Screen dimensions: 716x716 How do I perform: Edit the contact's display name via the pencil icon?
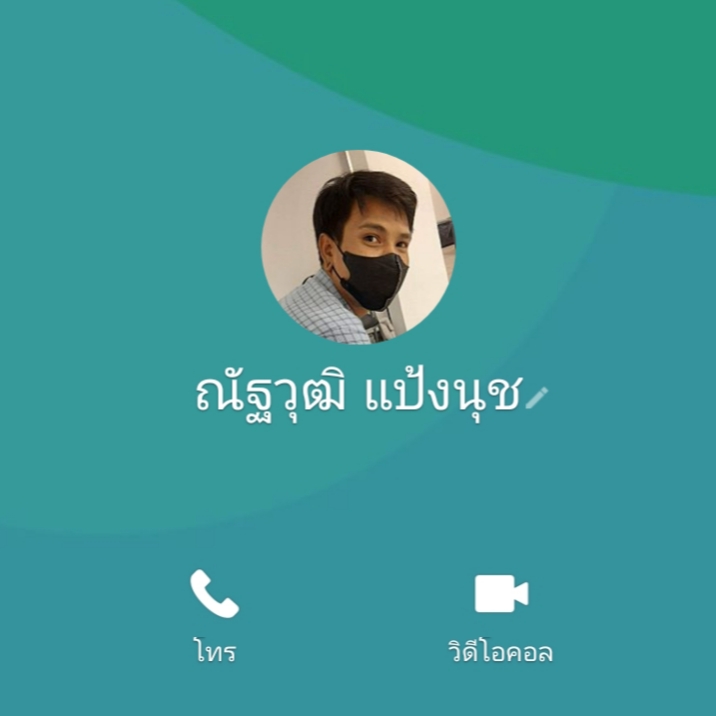537,397
